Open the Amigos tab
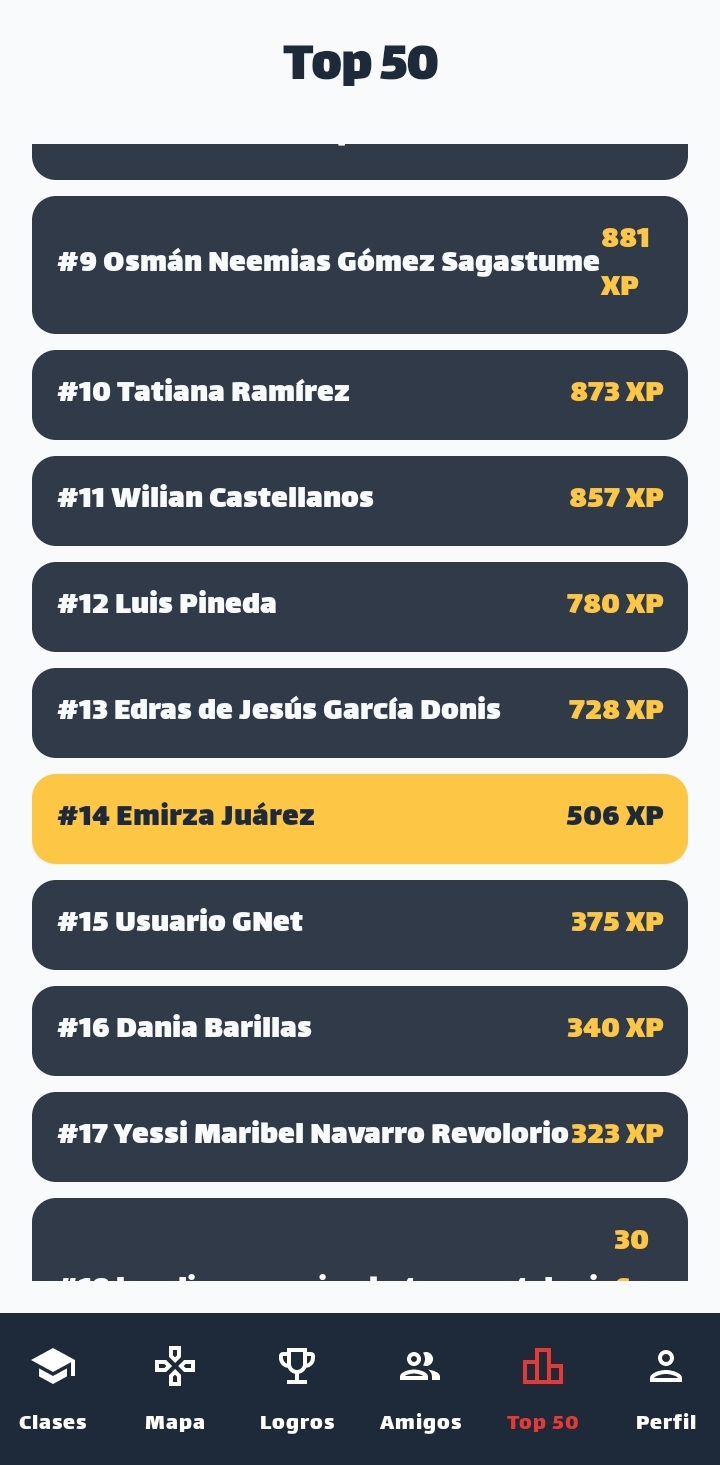The width and height of the screenshot is (720, 1465). click(420, 1388)
